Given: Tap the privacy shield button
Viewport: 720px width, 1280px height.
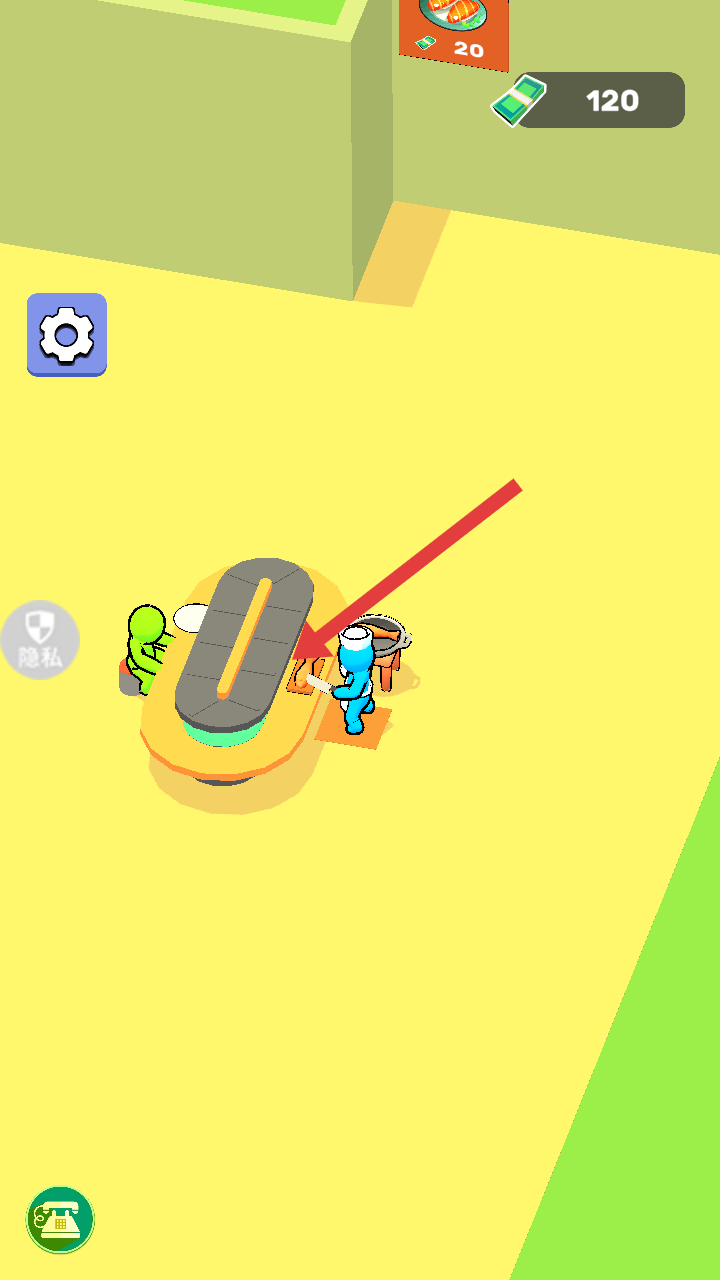Looking at the screenshot, I should pyautogui.click(x=39, y=640).
